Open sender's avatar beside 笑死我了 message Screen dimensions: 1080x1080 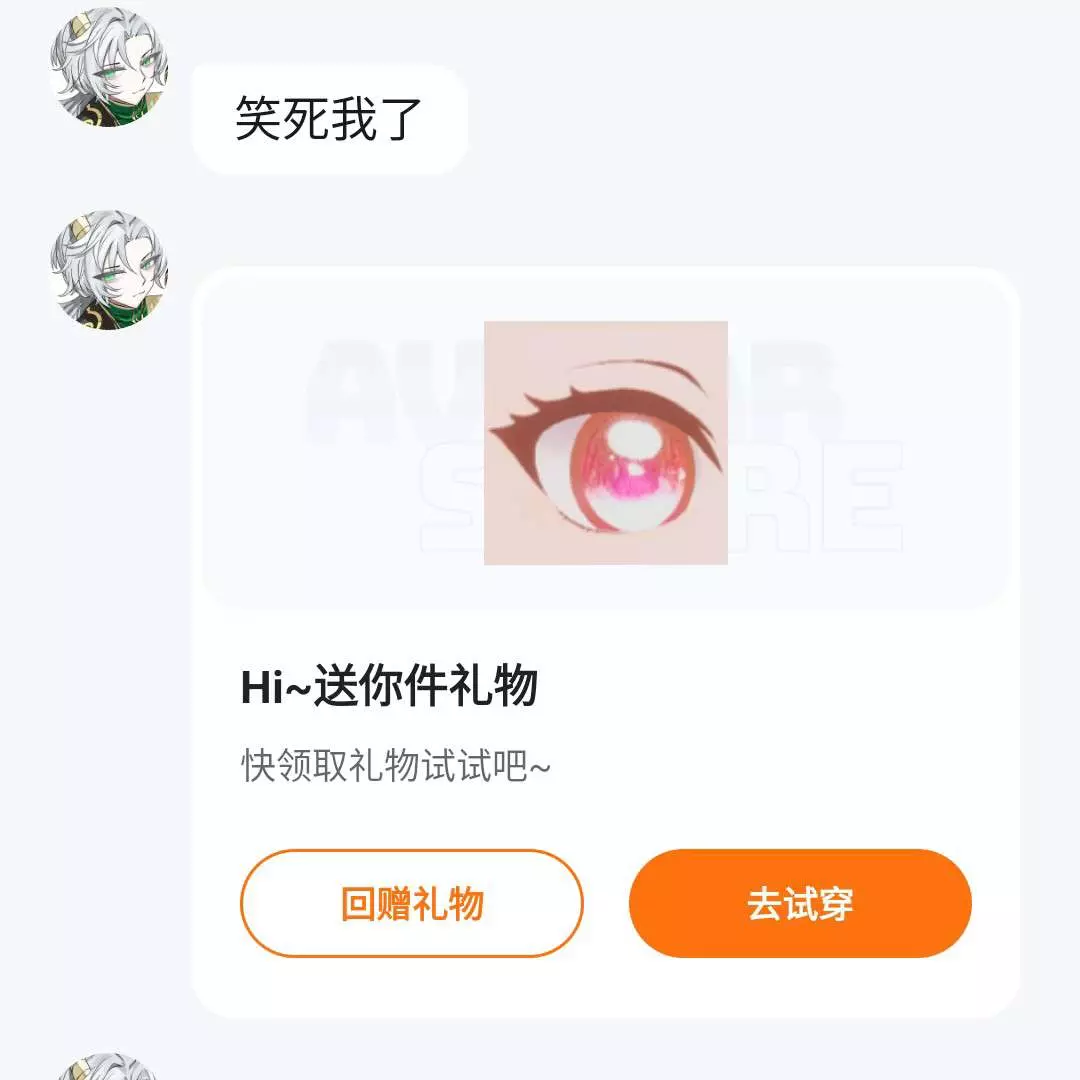(x=109, y=69)
